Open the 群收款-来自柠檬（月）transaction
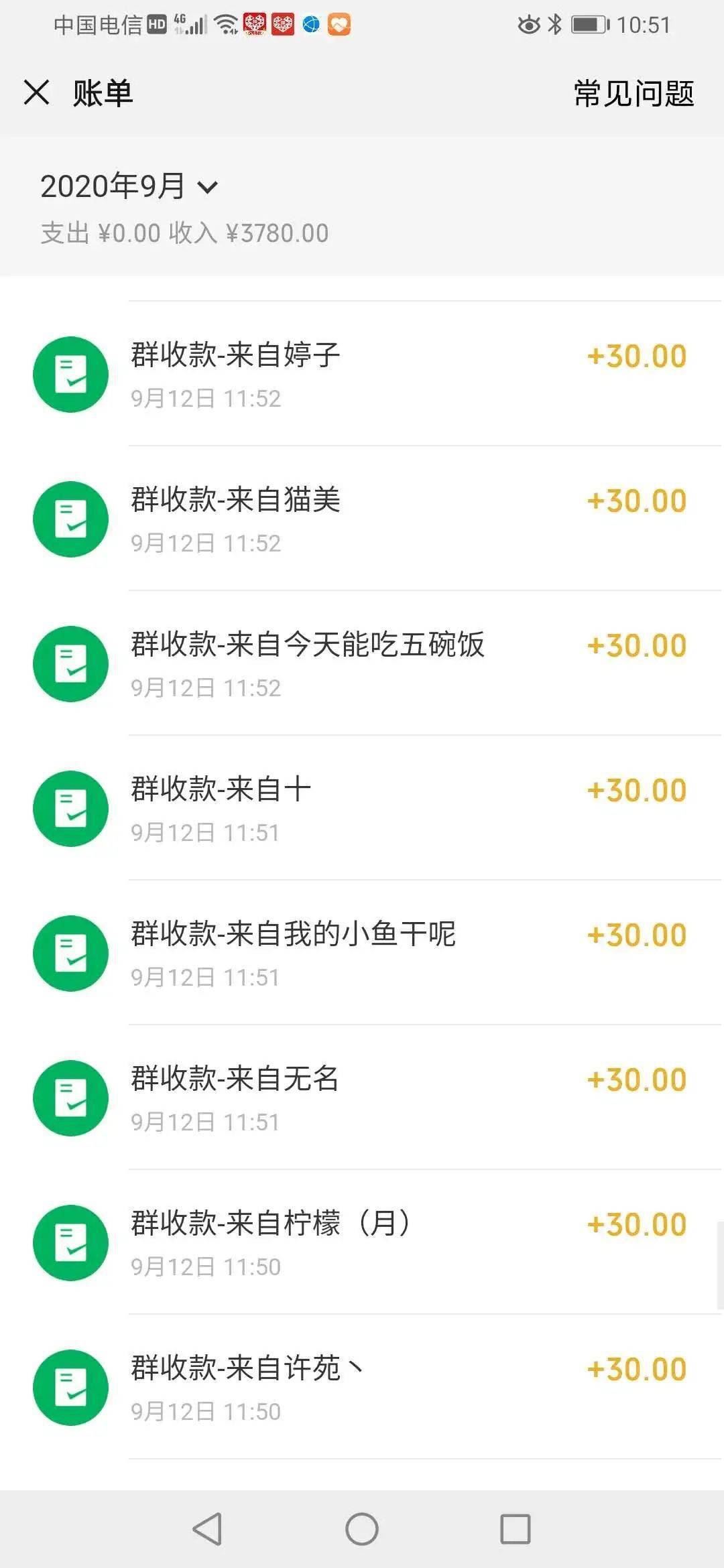Image resolution: width=724 pixels, height=1568 pixels. tap(362, 1243)
